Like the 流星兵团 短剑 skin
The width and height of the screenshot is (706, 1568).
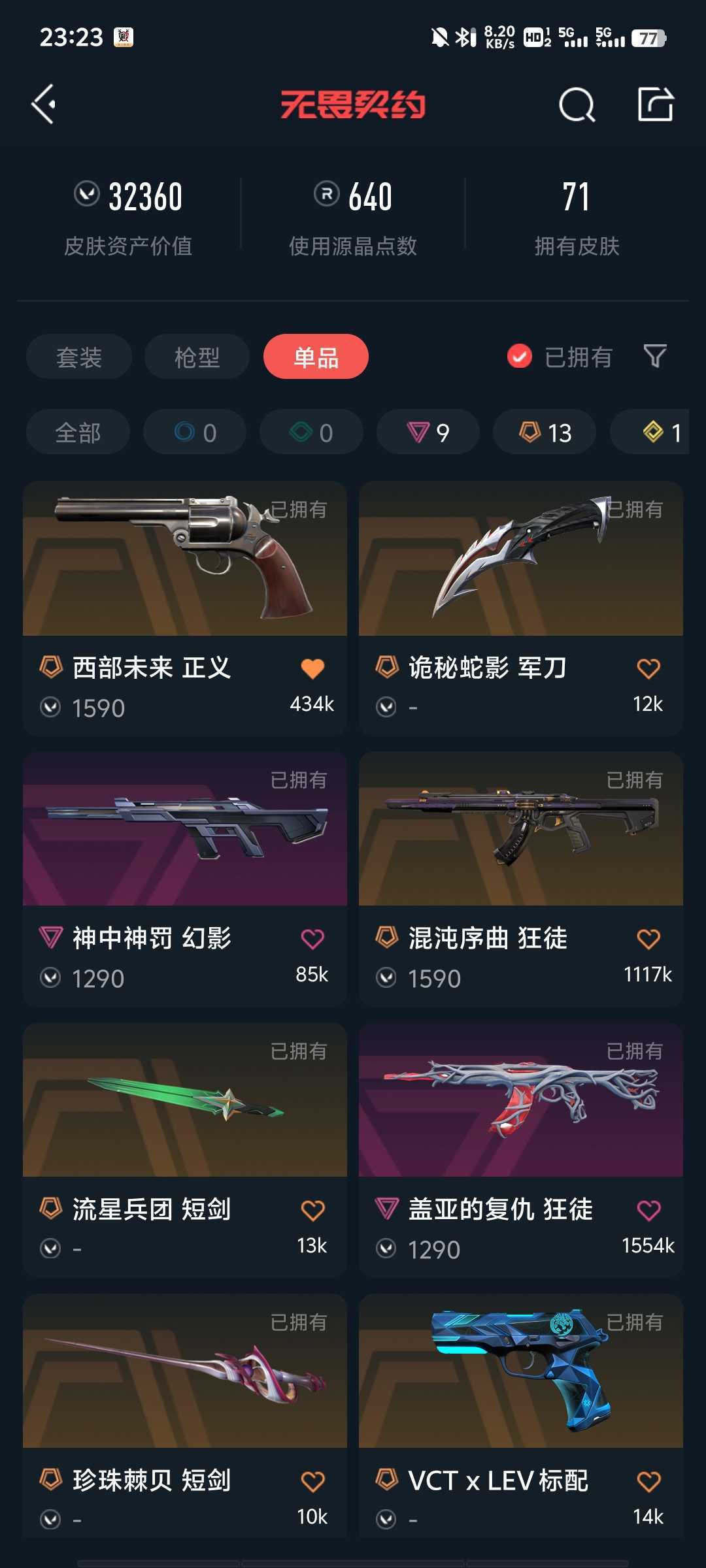coord(312,1210)
